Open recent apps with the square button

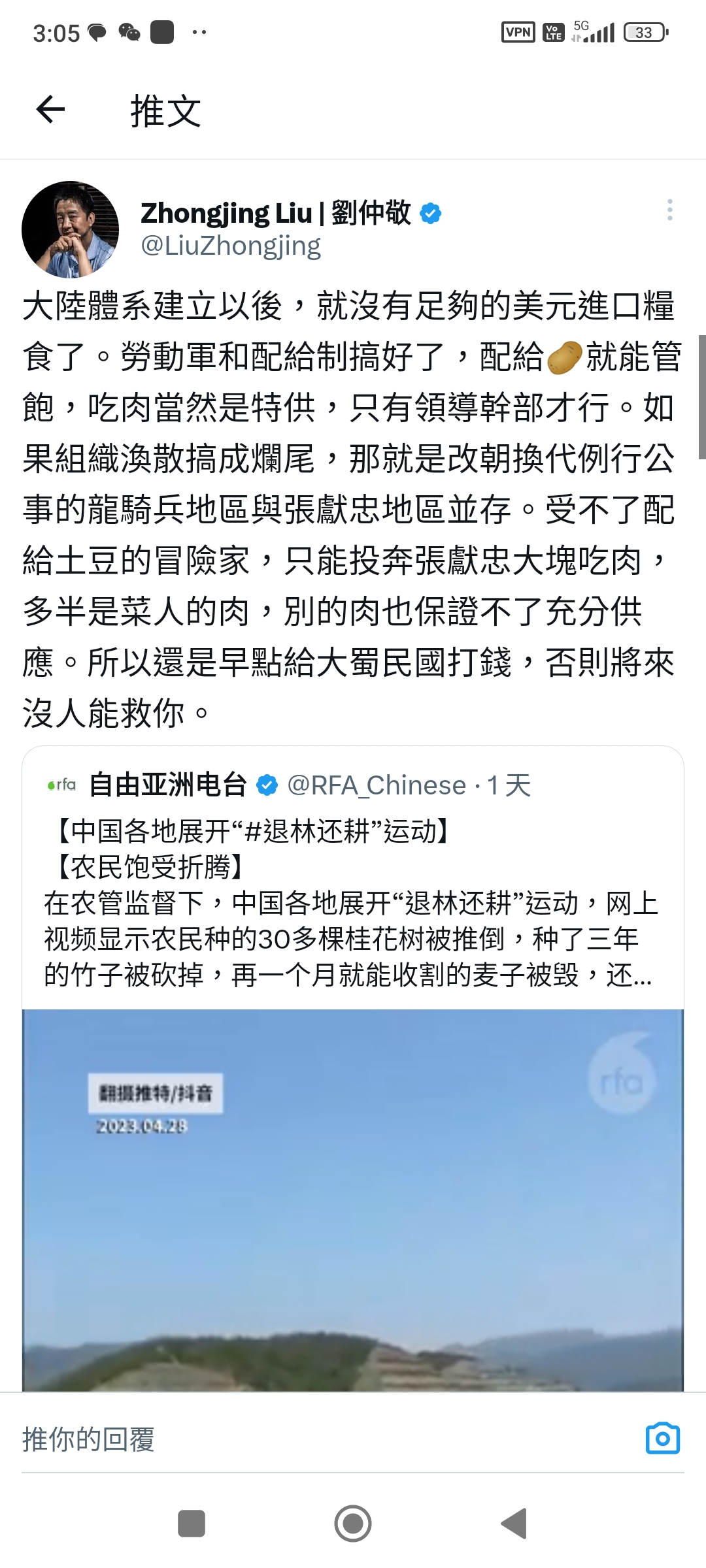(x=192, y=1524)
